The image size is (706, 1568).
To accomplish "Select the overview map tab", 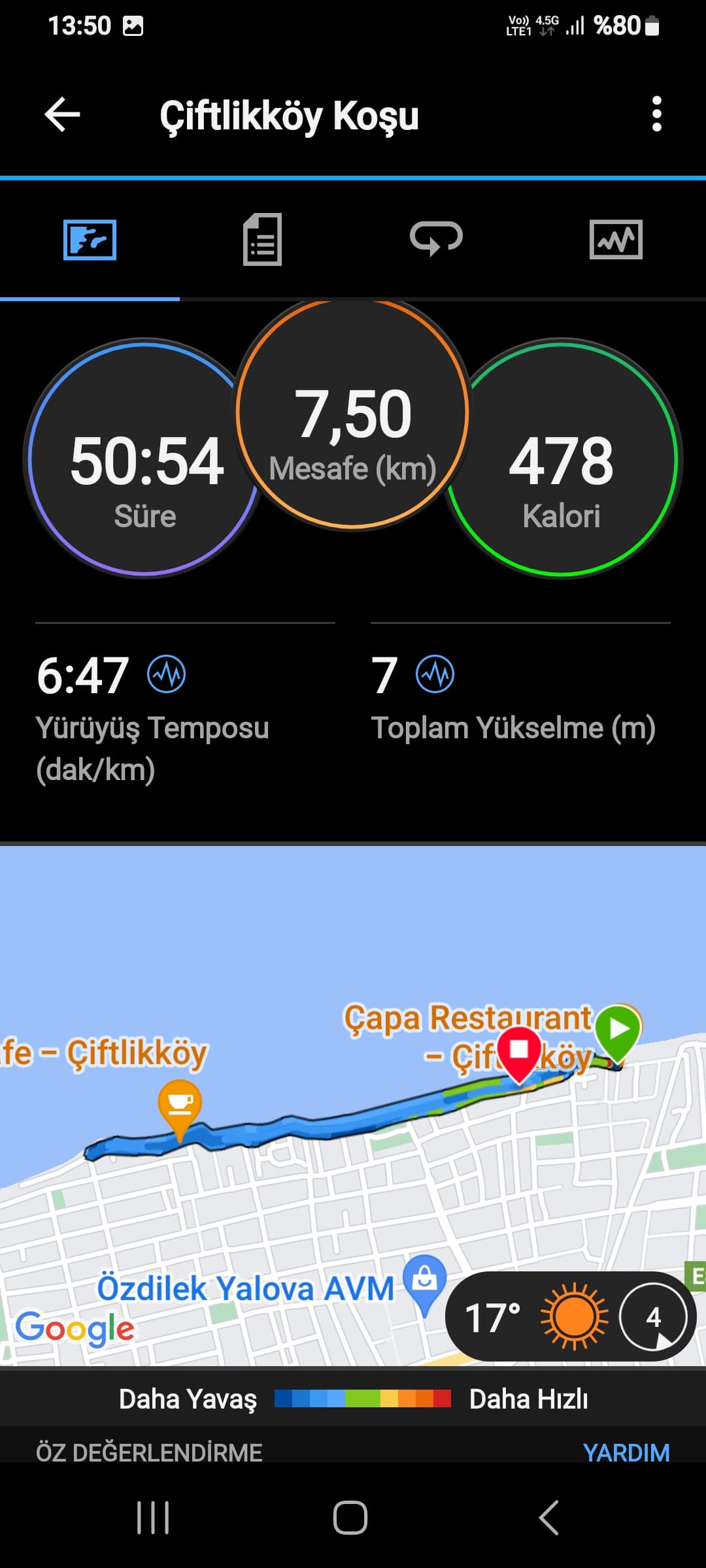I will (x=90, y=240).
